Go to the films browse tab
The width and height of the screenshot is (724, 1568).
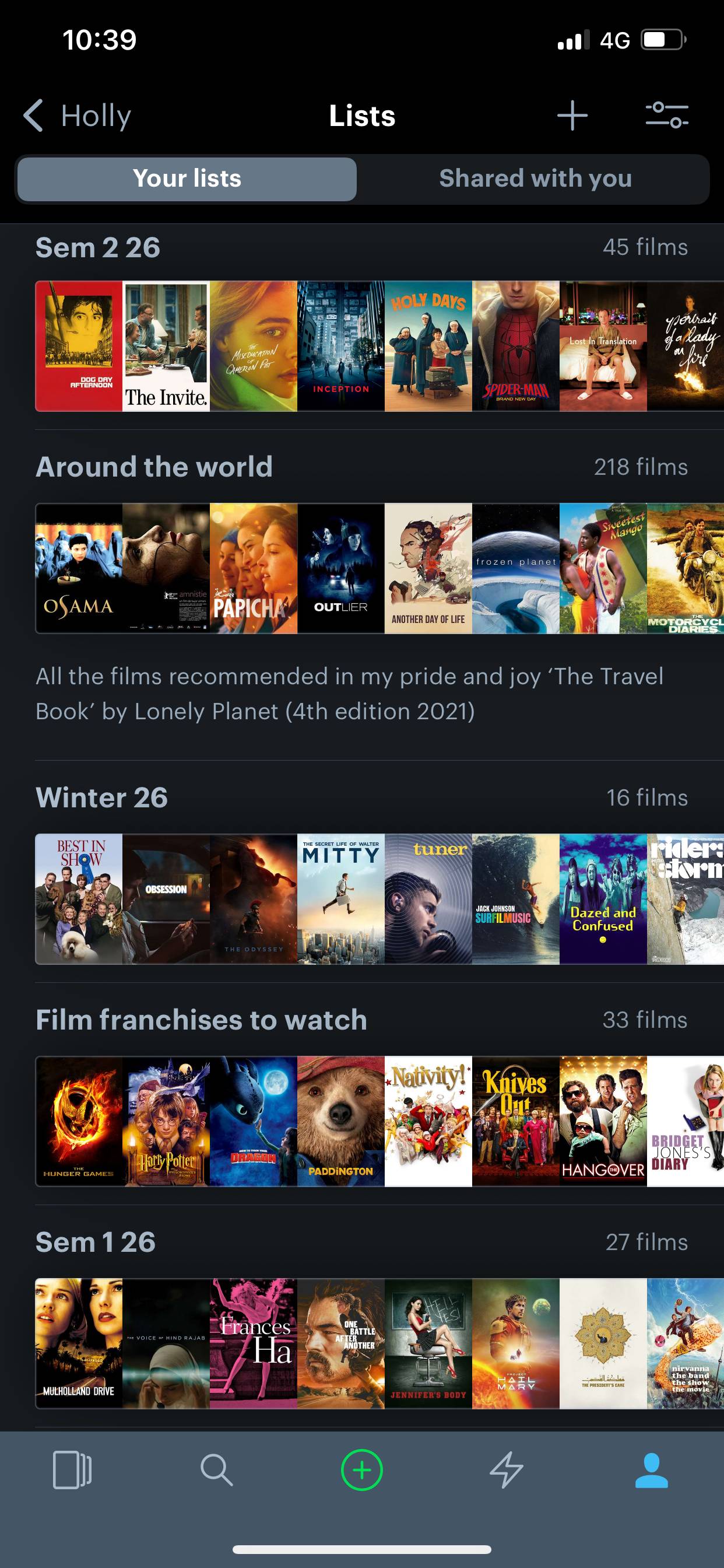click(72, 1470)
